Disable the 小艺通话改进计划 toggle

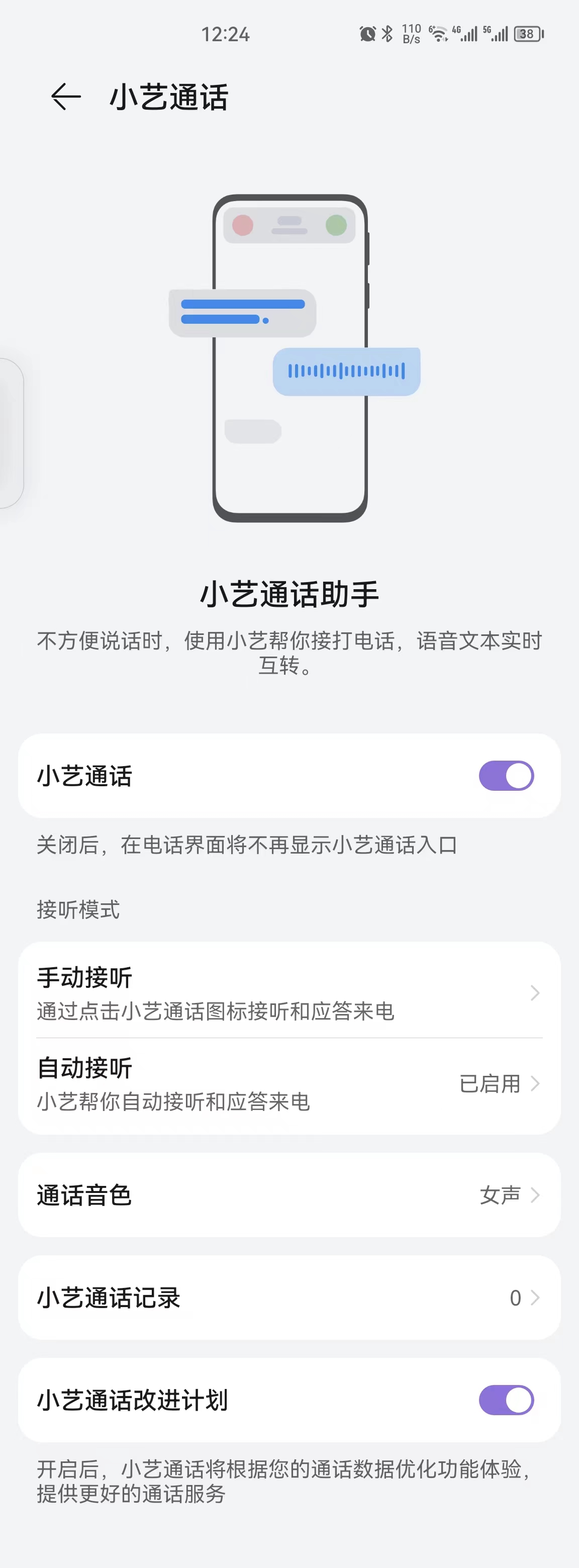tap(506, 1401)
